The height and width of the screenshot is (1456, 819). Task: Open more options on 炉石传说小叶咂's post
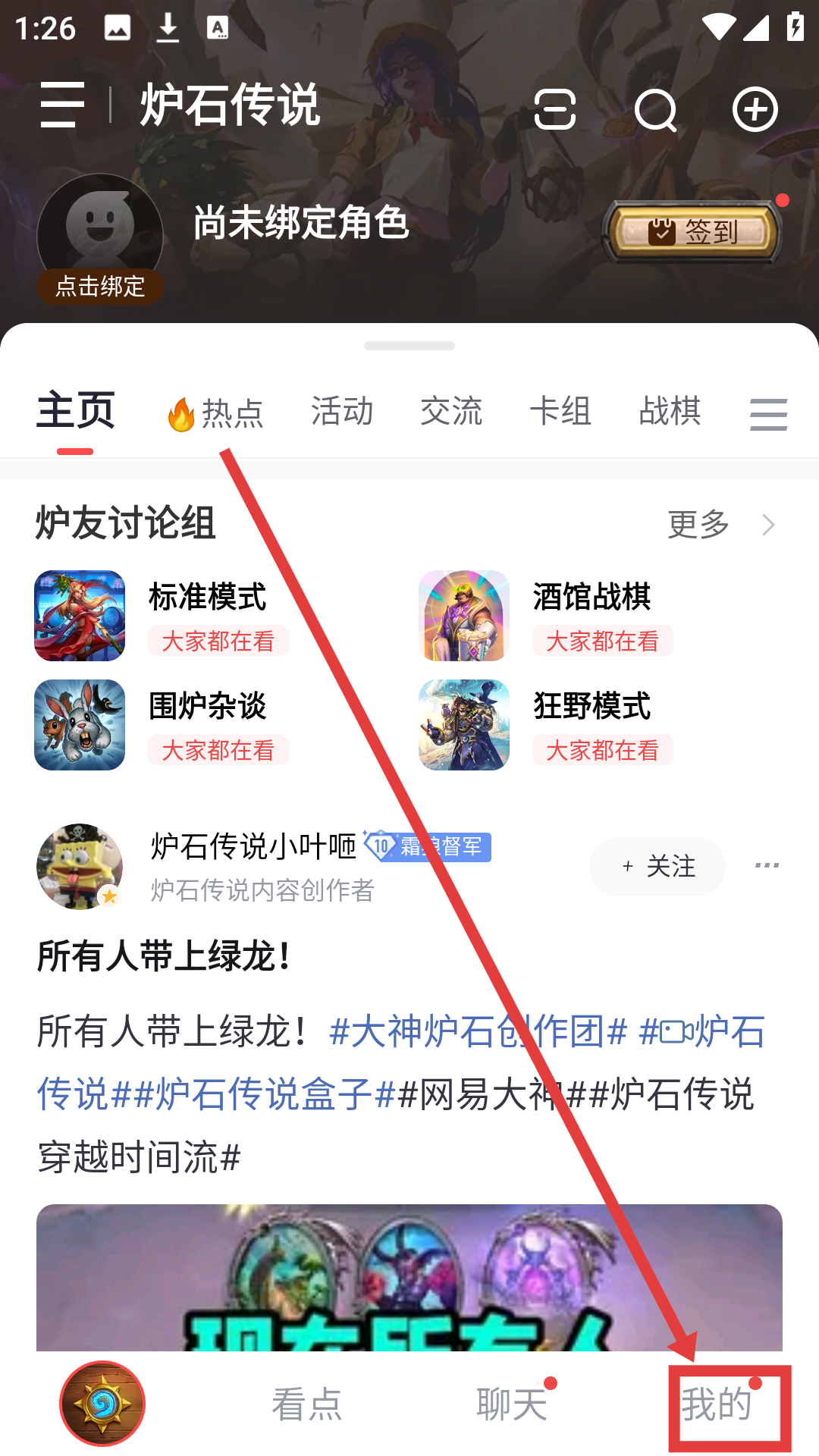click(x=767, y=866)
